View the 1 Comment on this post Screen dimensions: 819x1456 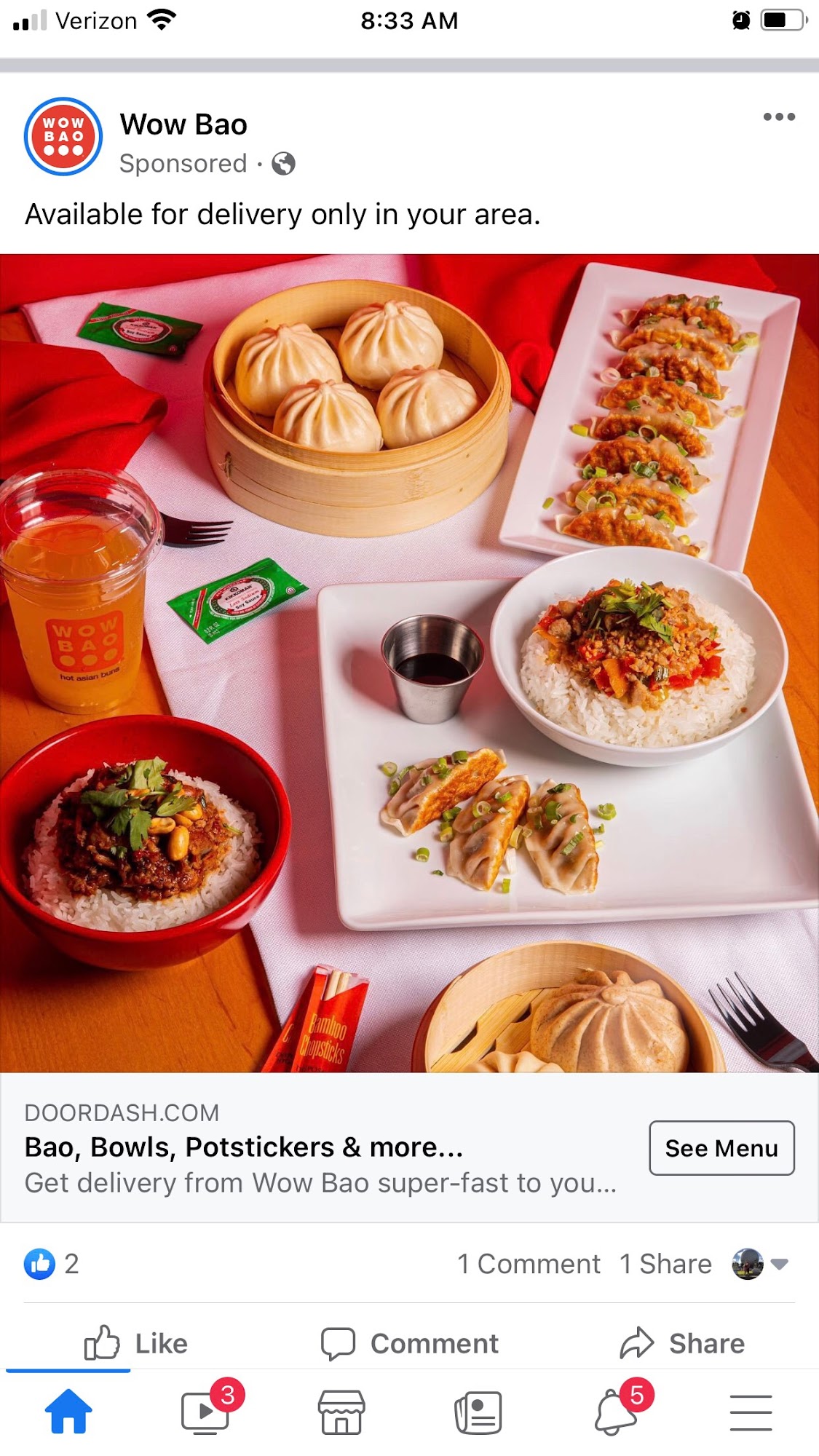point(529,1264)
